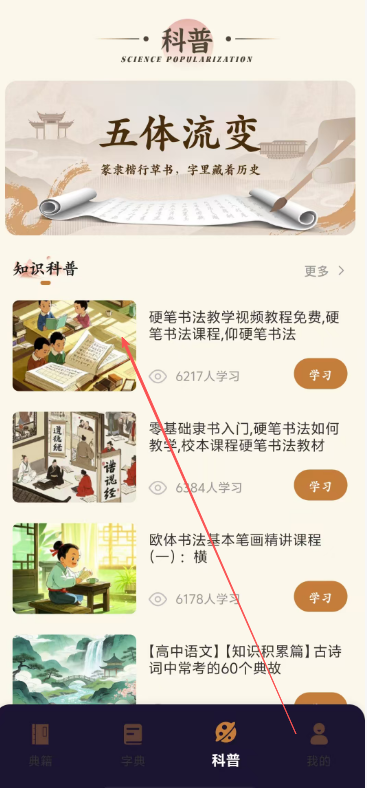Open 更多 for 知识科普
Viewport: 367px width, 788px height.
pos(324,271)
